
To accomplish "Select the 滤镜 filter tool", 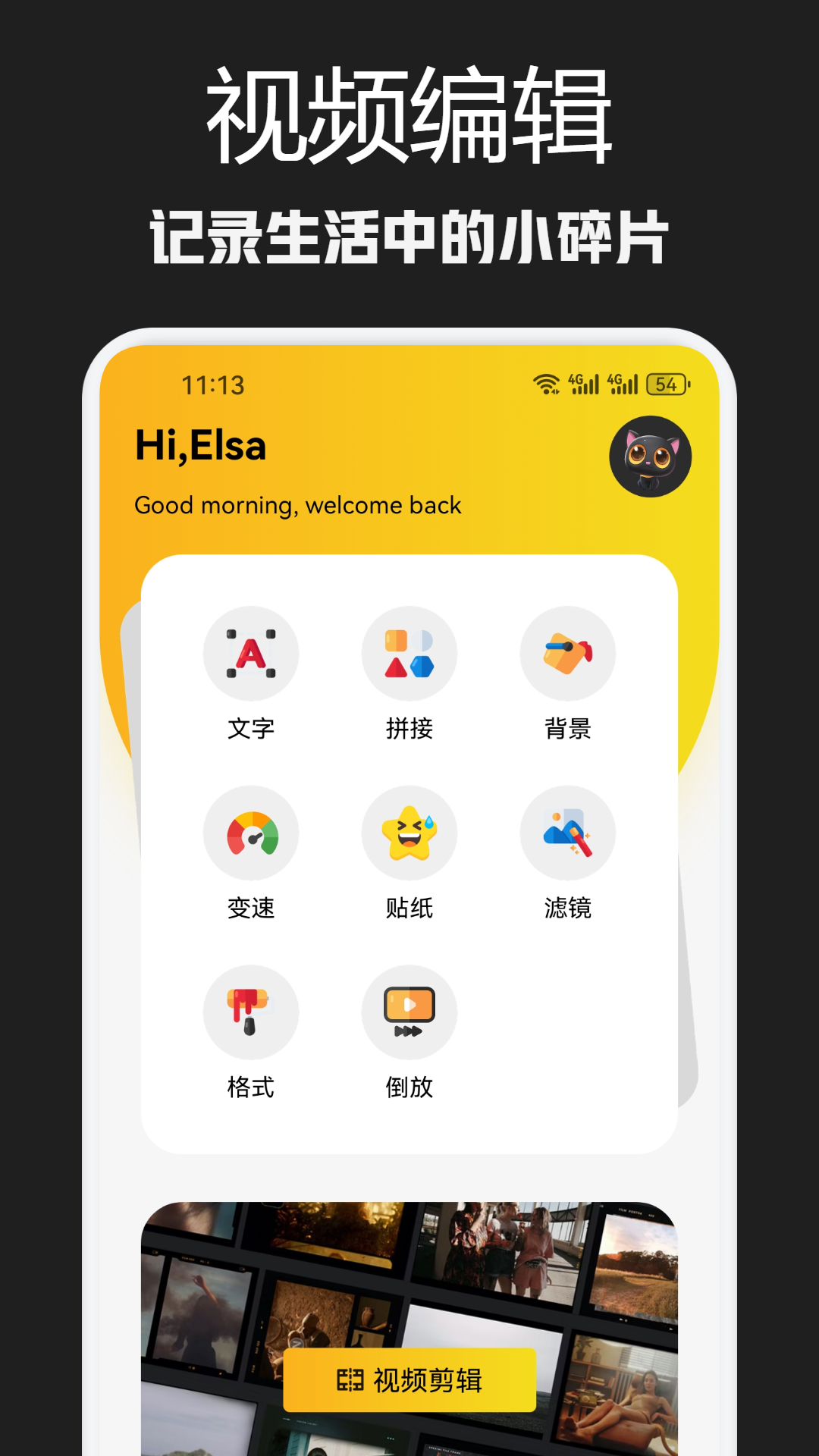I will (x=568, y=833).
